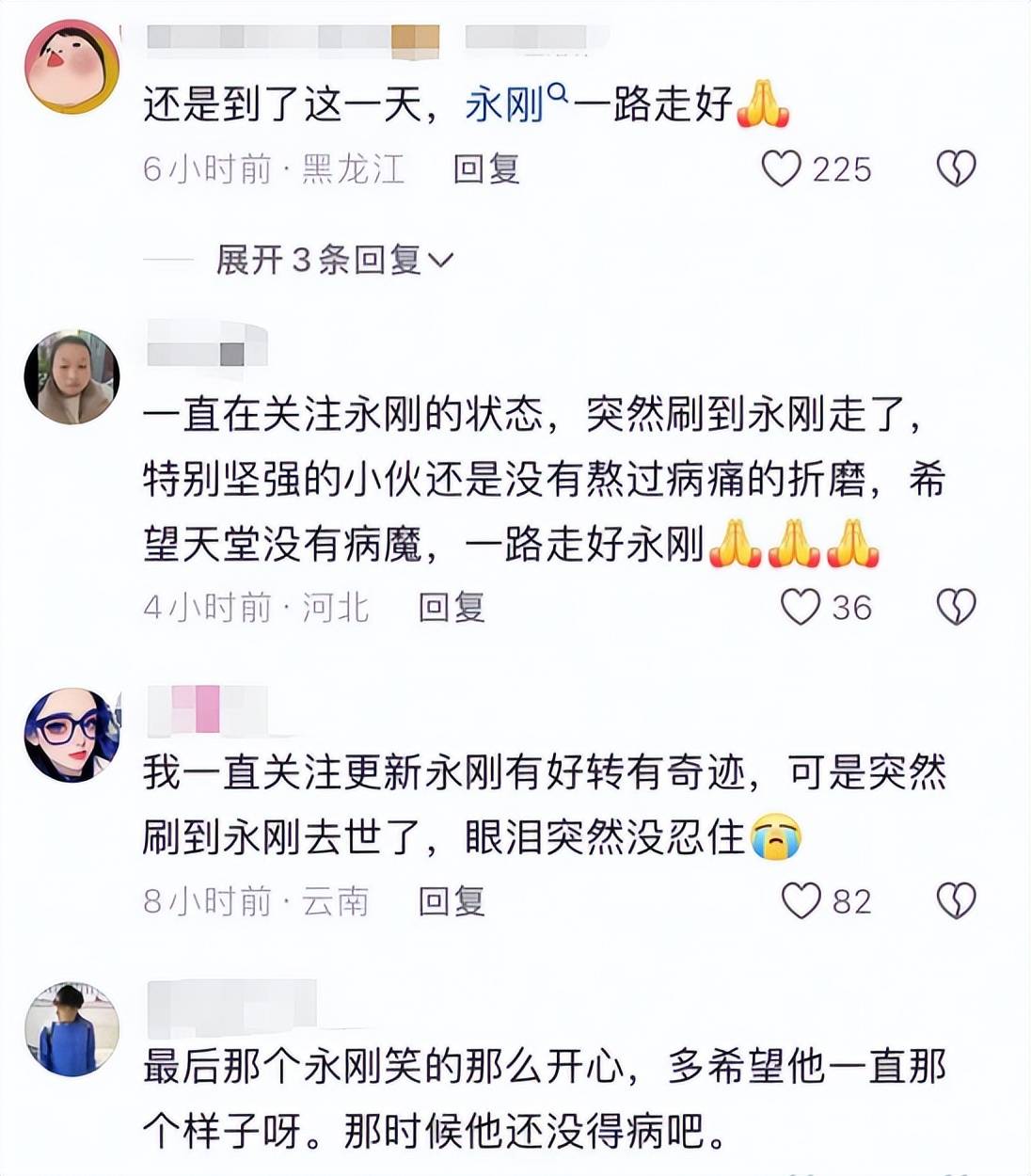
Task: Open the avatar beside 最后那个永刚 comment
Action: coord(71,1030)
